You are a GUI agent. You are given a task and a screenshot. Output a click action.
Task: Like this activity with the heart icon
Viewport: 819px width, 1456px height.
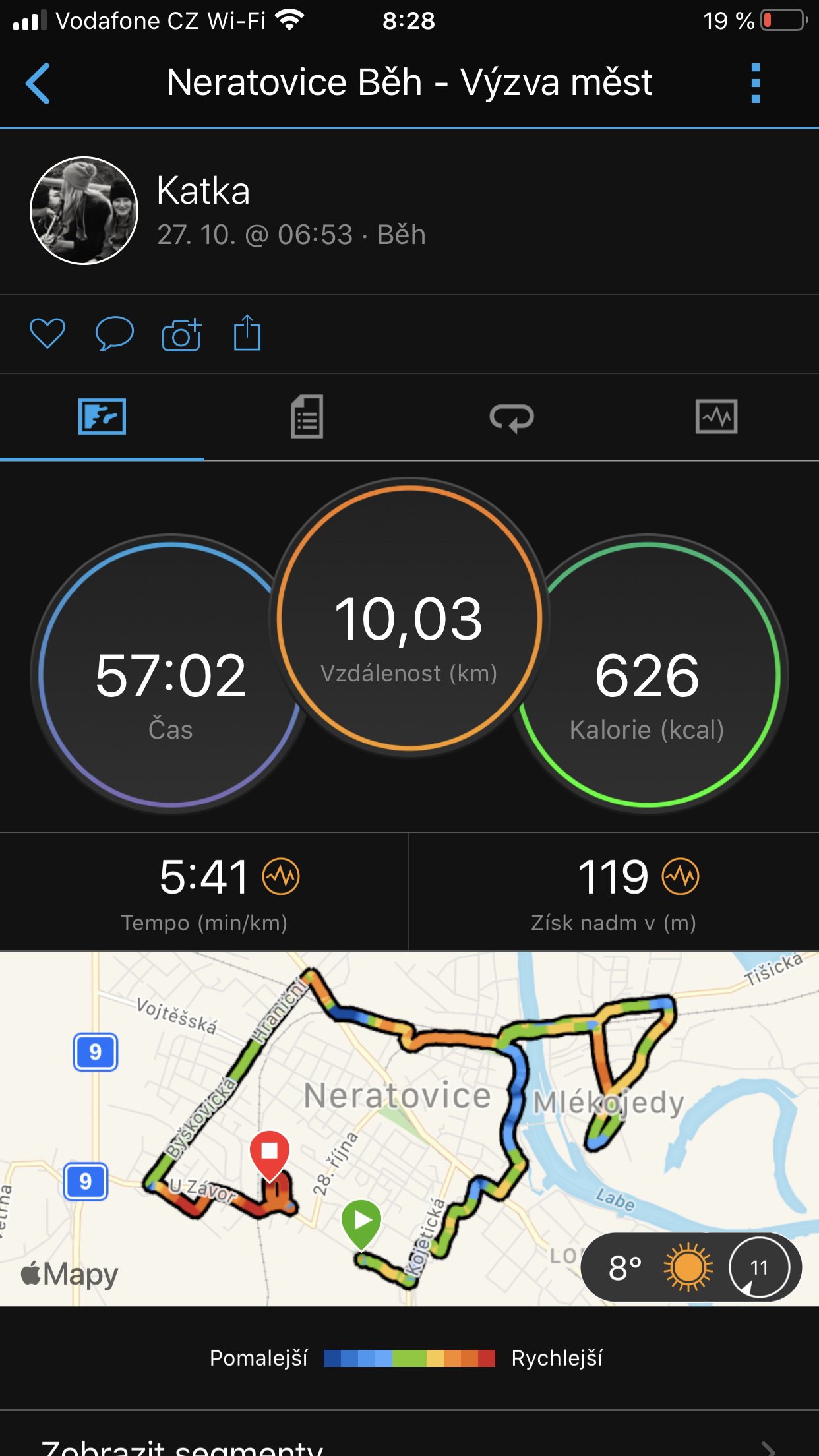point(47,333)
